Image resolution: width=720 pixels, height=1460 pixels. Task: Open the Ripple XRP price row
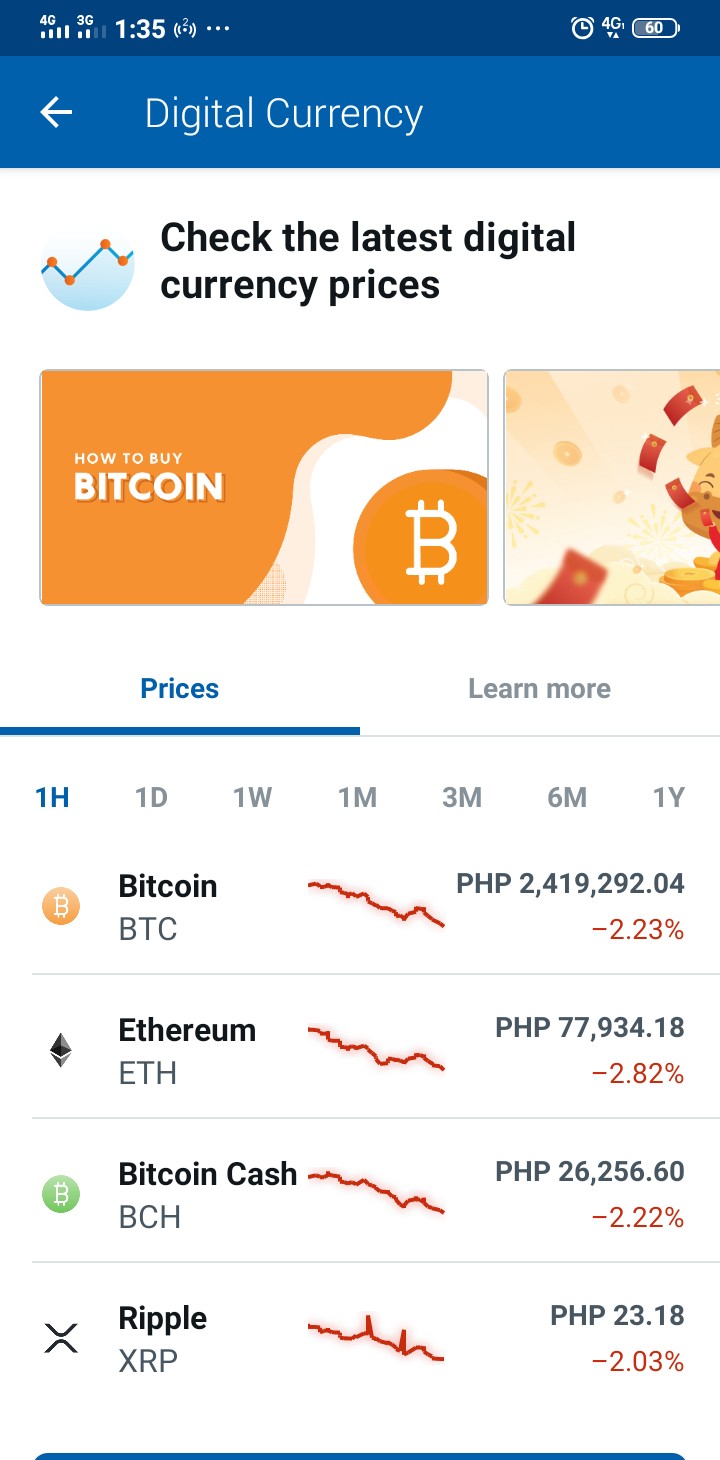(x=360, y=1337)
